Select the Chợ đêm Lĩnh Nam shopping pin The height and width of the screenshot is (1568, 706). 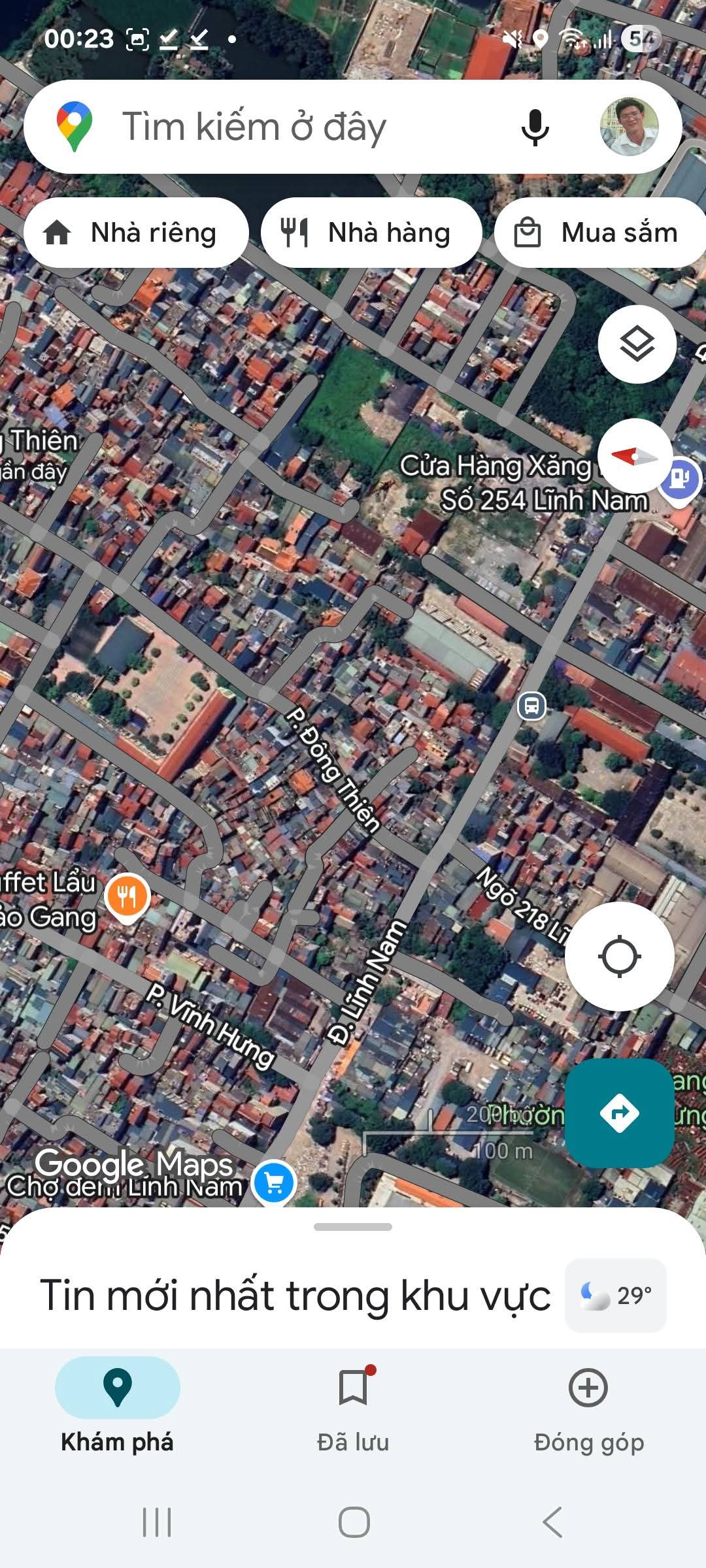[x=274, y=1183]
